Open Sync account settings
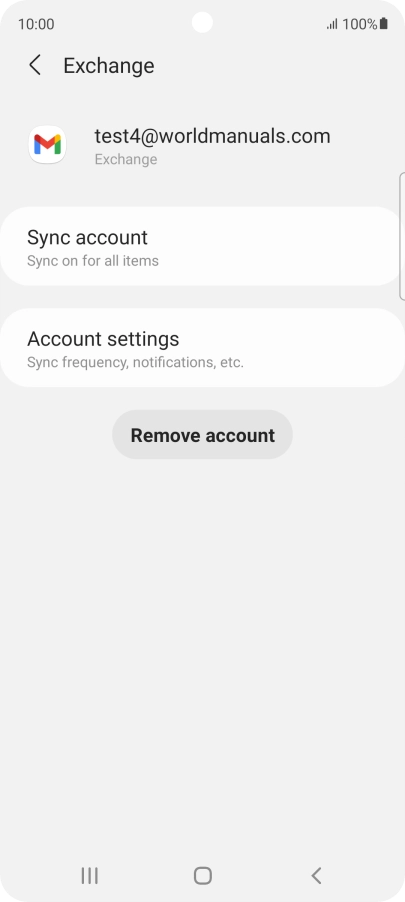The width and height of the screenshot is (405, 902). 202,246
